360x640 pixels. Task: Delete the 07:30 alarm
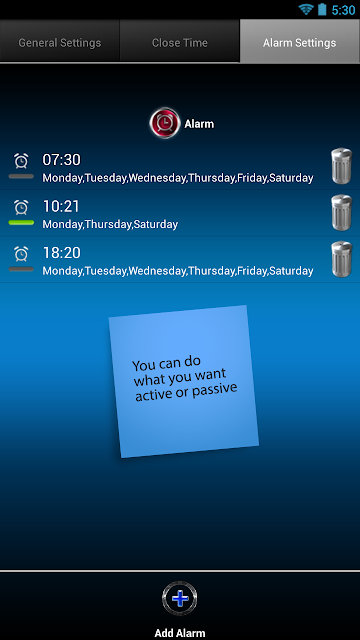(341, 166)
